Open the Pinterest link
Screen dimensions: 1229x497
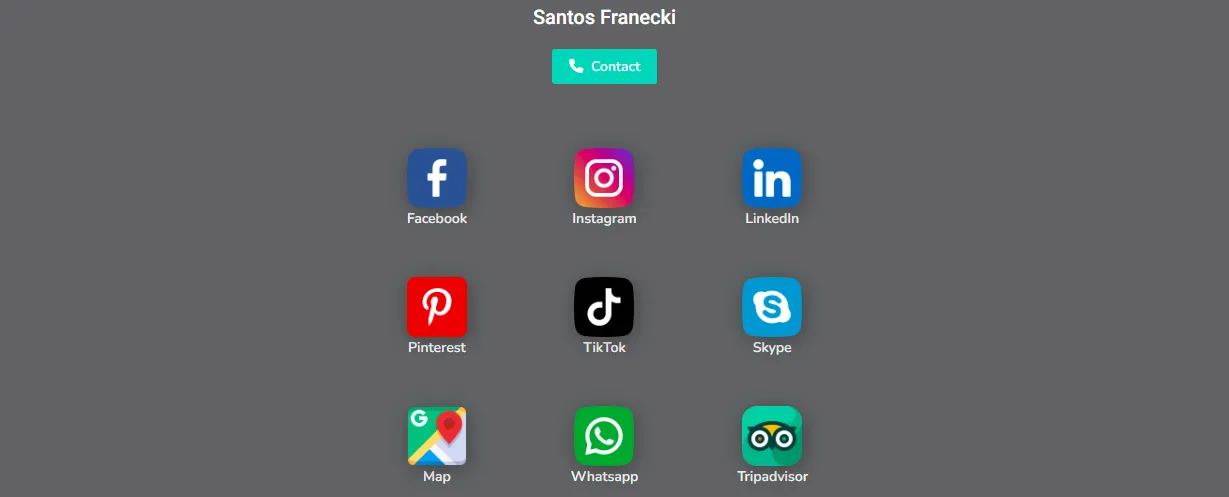coord(437,307)
